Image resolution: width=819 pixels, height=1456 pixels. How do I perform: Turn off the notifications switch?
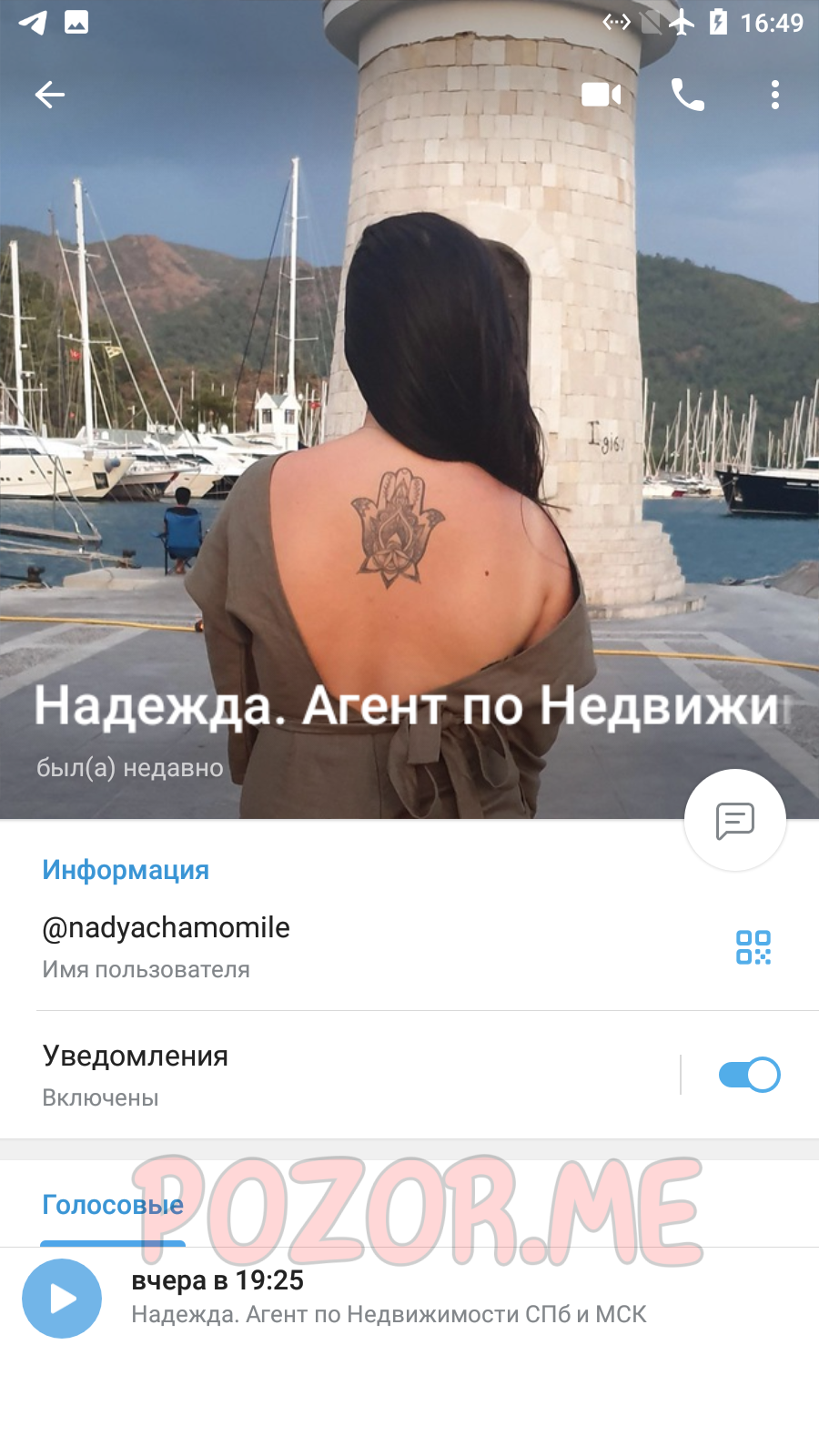coord(749,1075)
